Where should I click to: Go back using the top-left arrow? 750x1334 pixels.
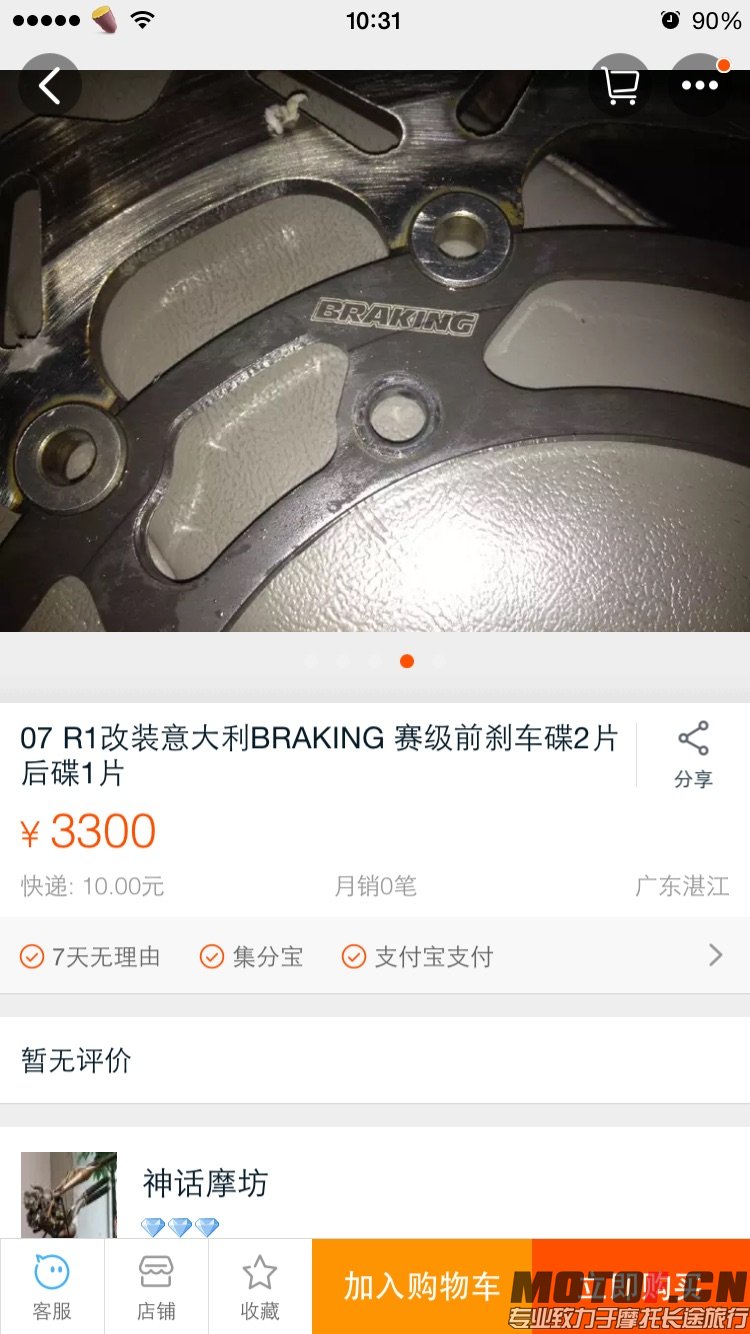(49, 86)
